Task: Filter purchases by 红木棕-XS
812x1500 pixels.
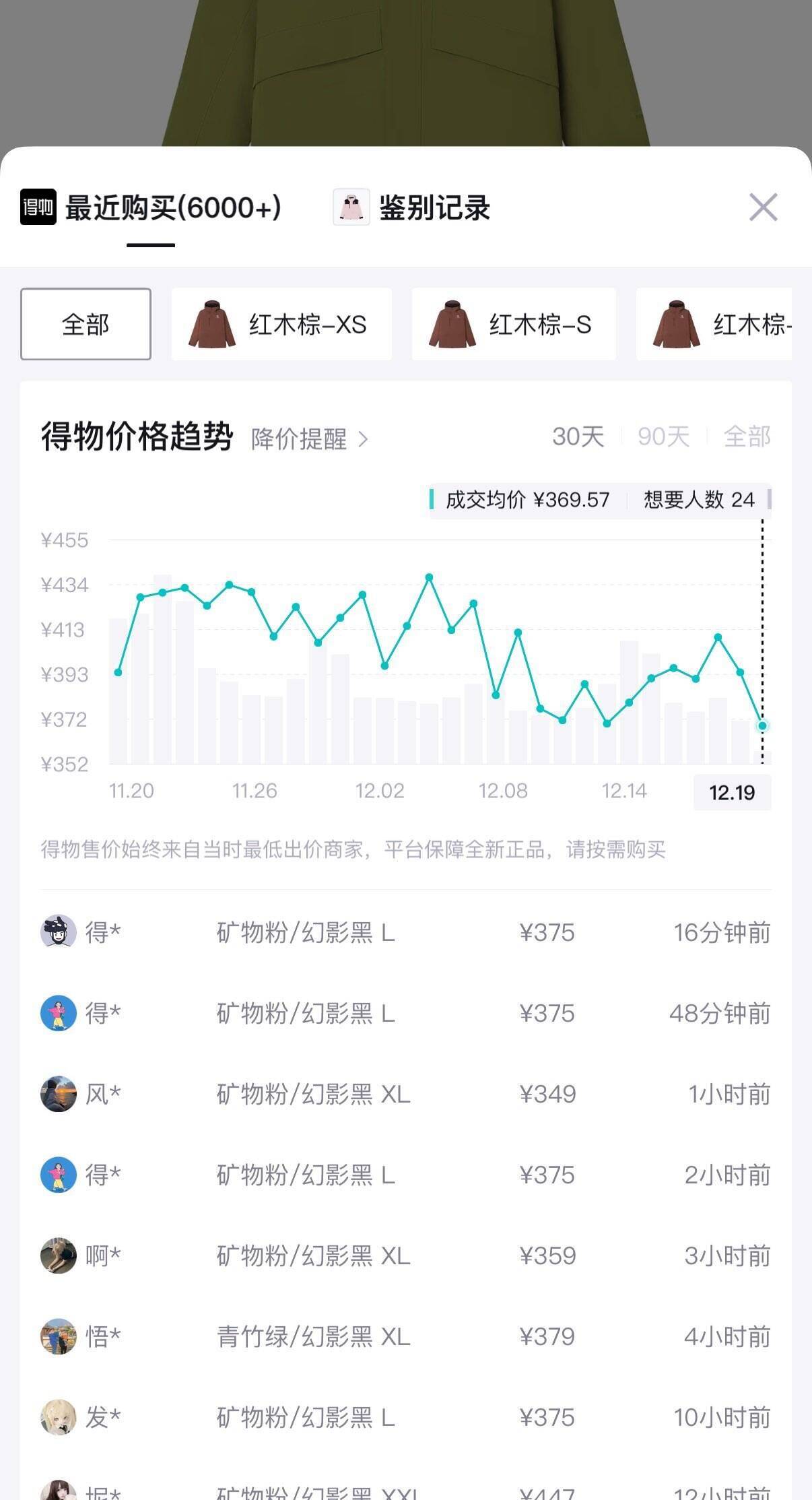Action: coord(281,324)
